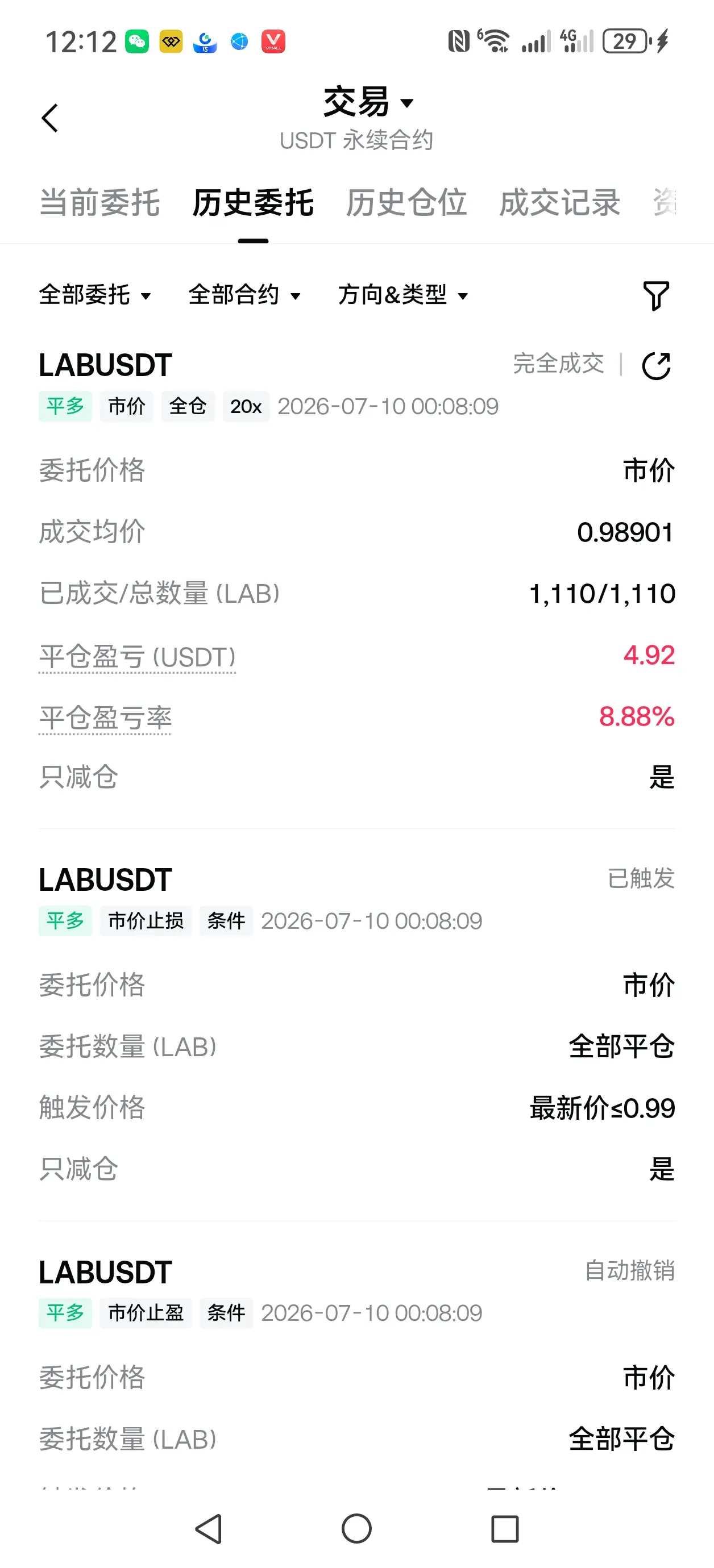Switch to the 当前委托 tab
The image size is (714, 1568).
100,203
